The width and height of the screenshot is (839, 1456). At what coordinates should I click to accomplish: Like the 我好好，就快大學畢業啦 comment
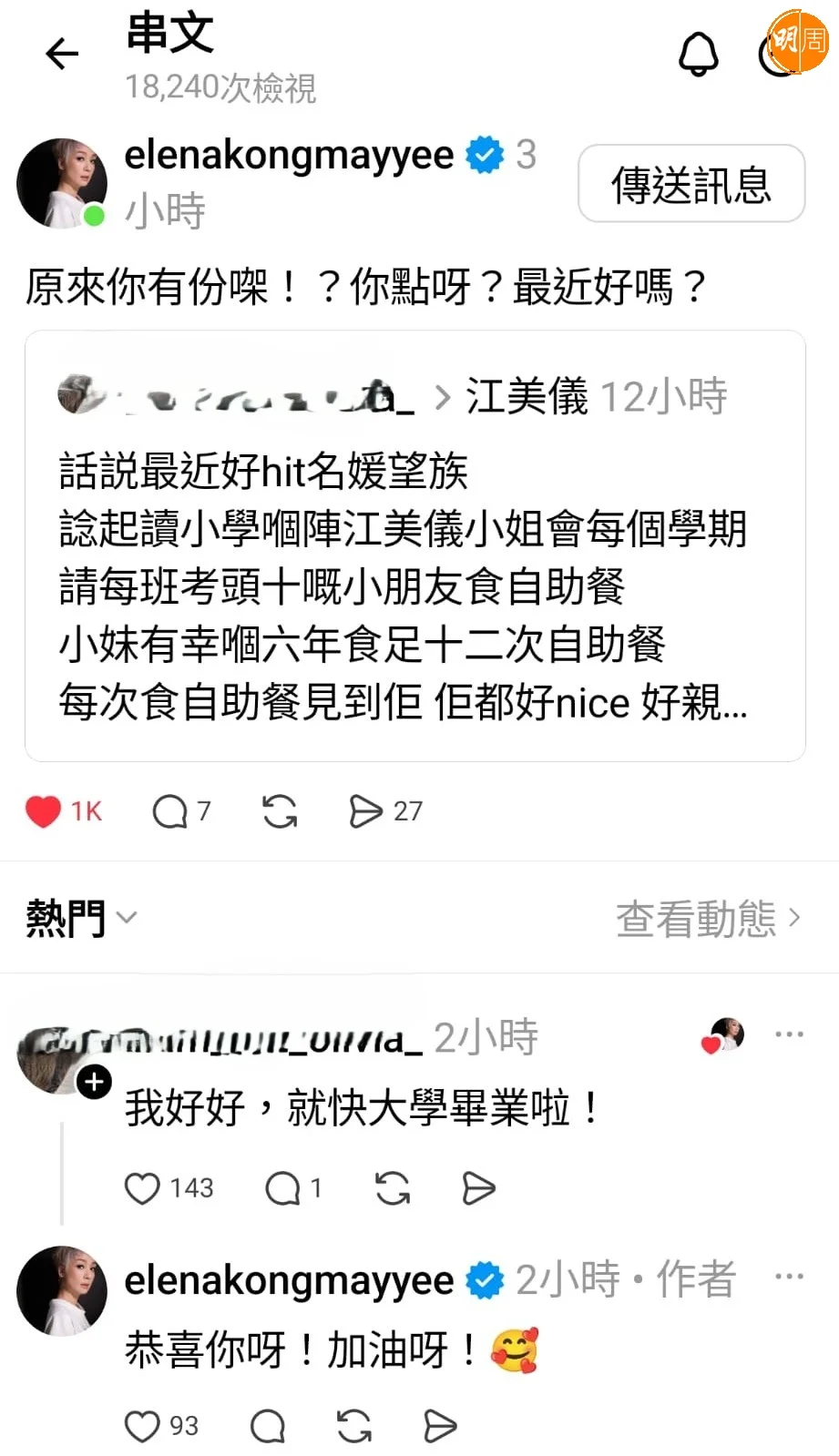click(142, 1188)
